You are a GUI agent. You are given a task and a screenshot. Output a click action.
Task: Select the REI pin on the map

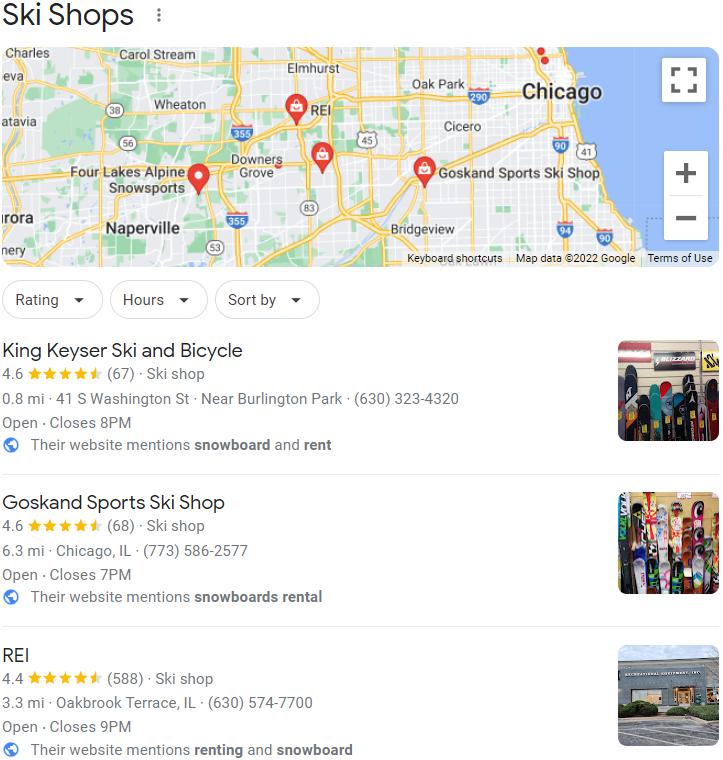point(296,106)
